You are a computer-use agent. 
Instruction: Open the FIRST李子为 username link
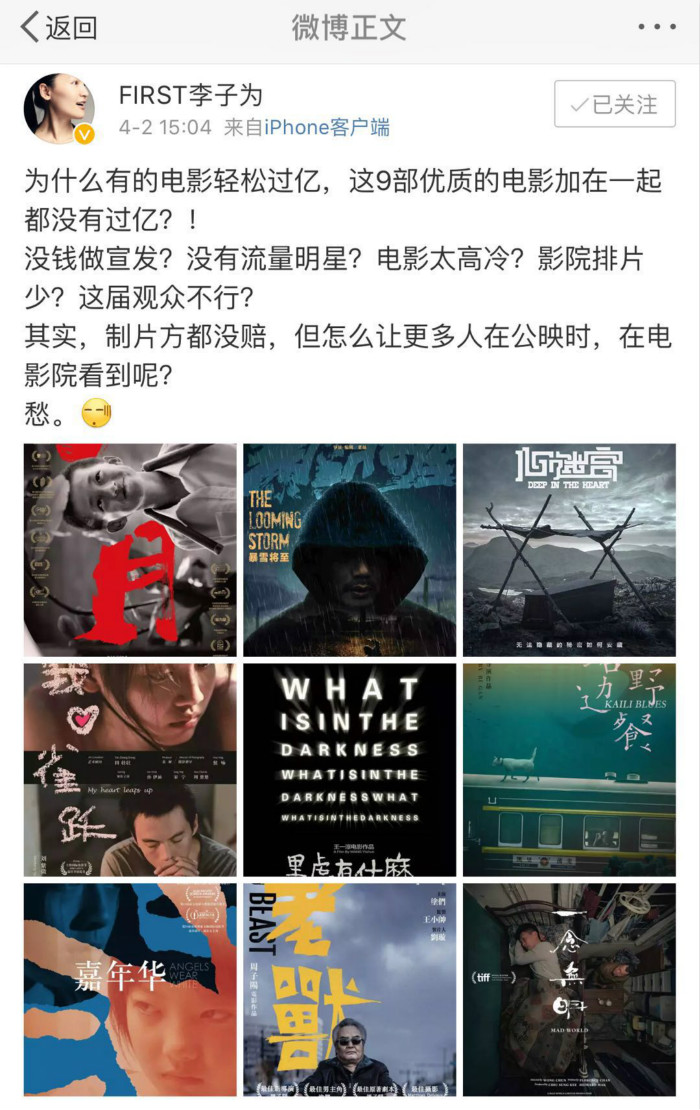click(x=190, y=95)
